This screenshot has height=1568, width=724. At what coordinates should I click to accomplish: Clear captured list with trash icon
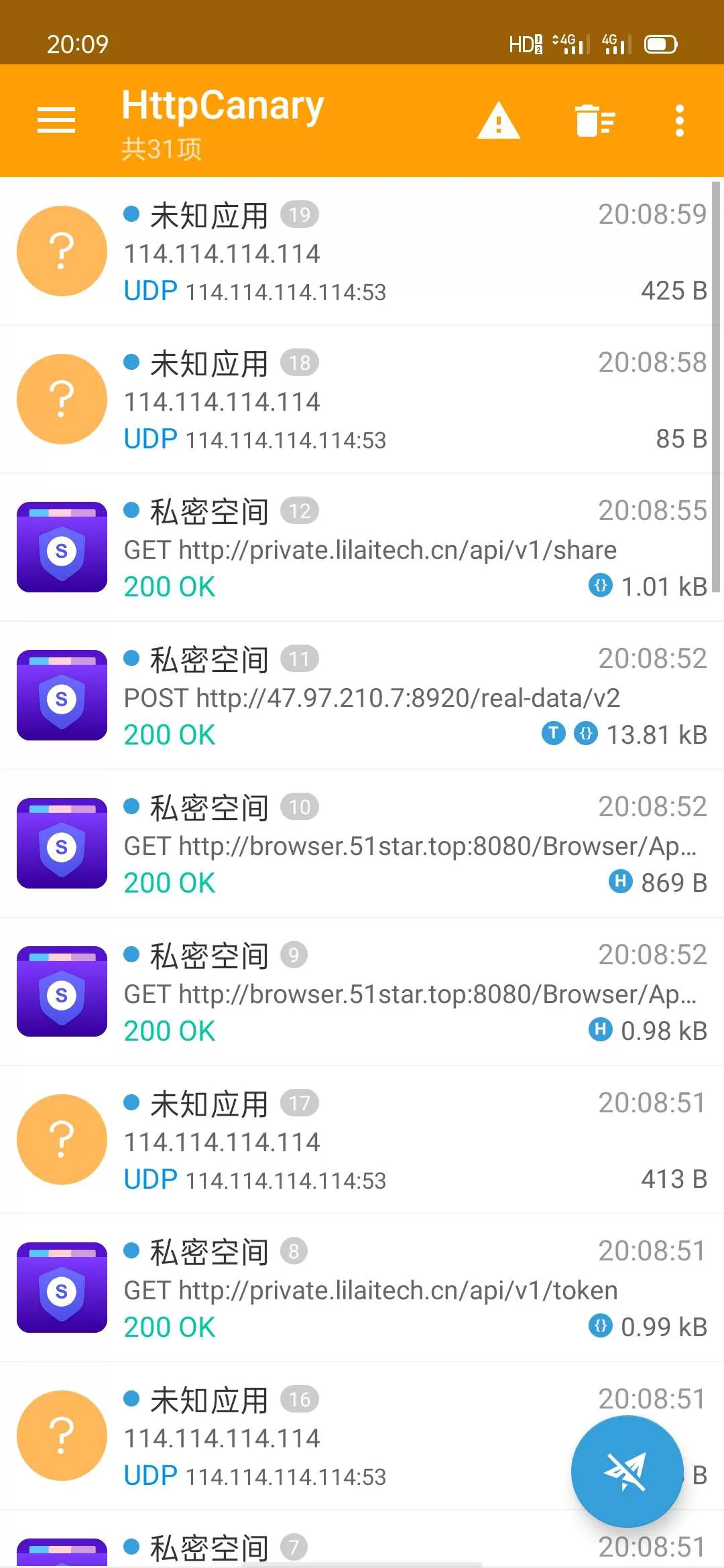click(x=595, y=121)
